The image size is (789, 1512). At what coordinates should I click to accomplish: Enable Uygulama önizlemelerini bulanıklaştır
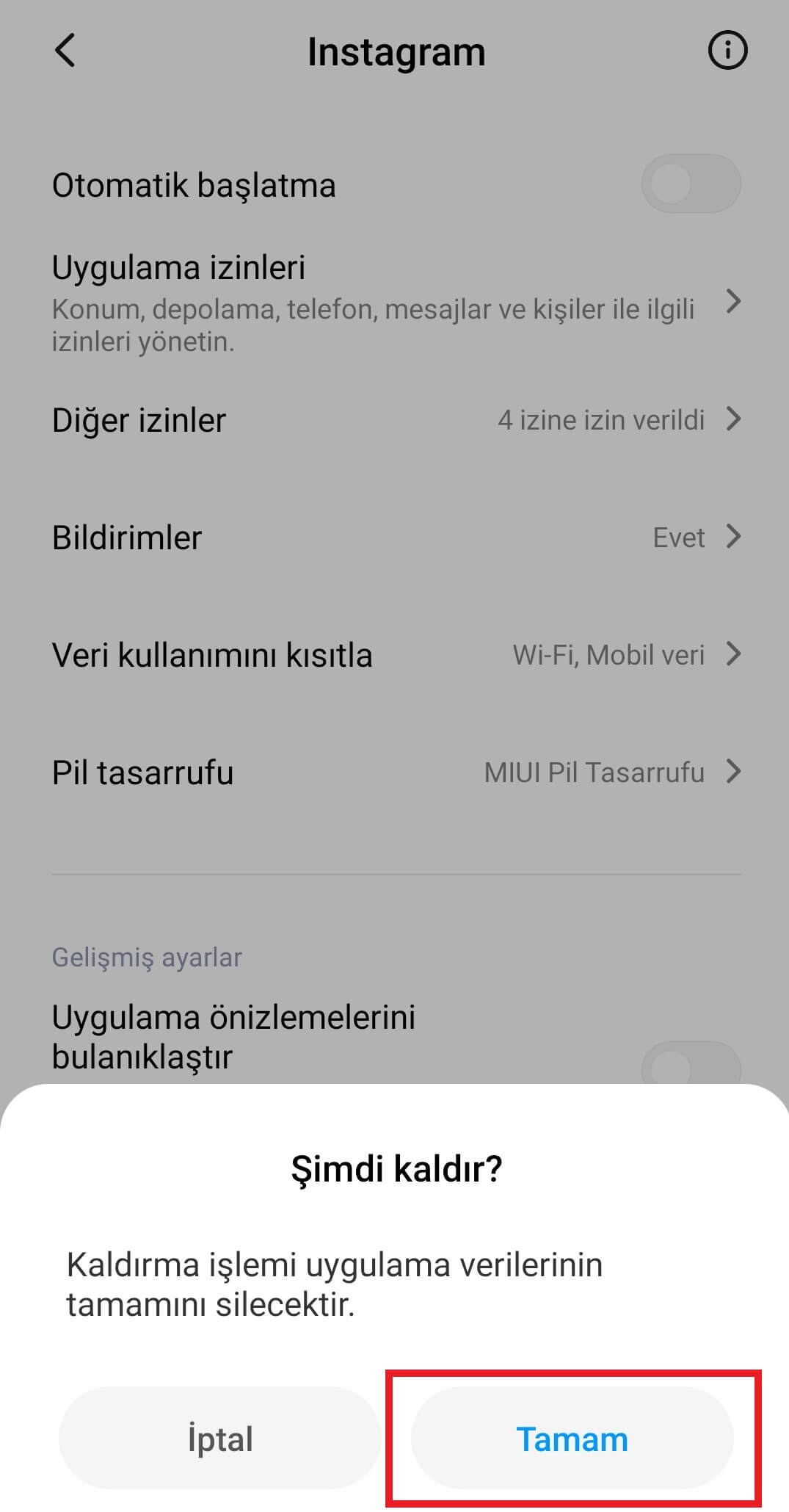[x=691, y=1057]
